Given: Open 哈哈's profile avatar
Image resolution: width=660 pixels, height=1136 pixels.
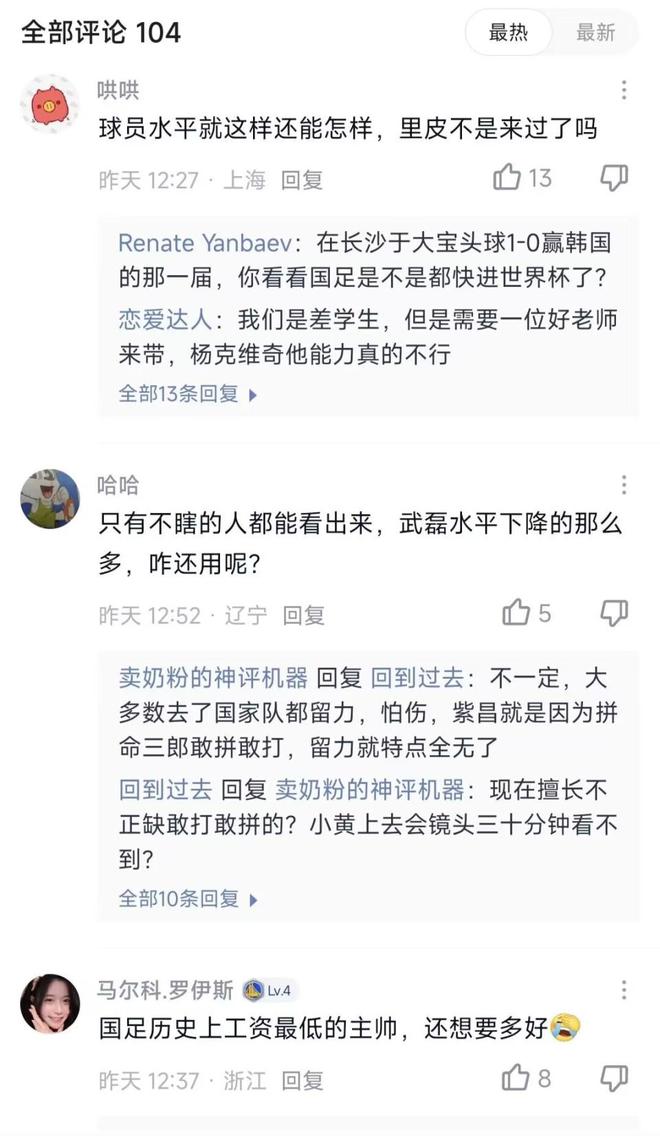Looking at the screenshot, I should (x=50, y=499).
